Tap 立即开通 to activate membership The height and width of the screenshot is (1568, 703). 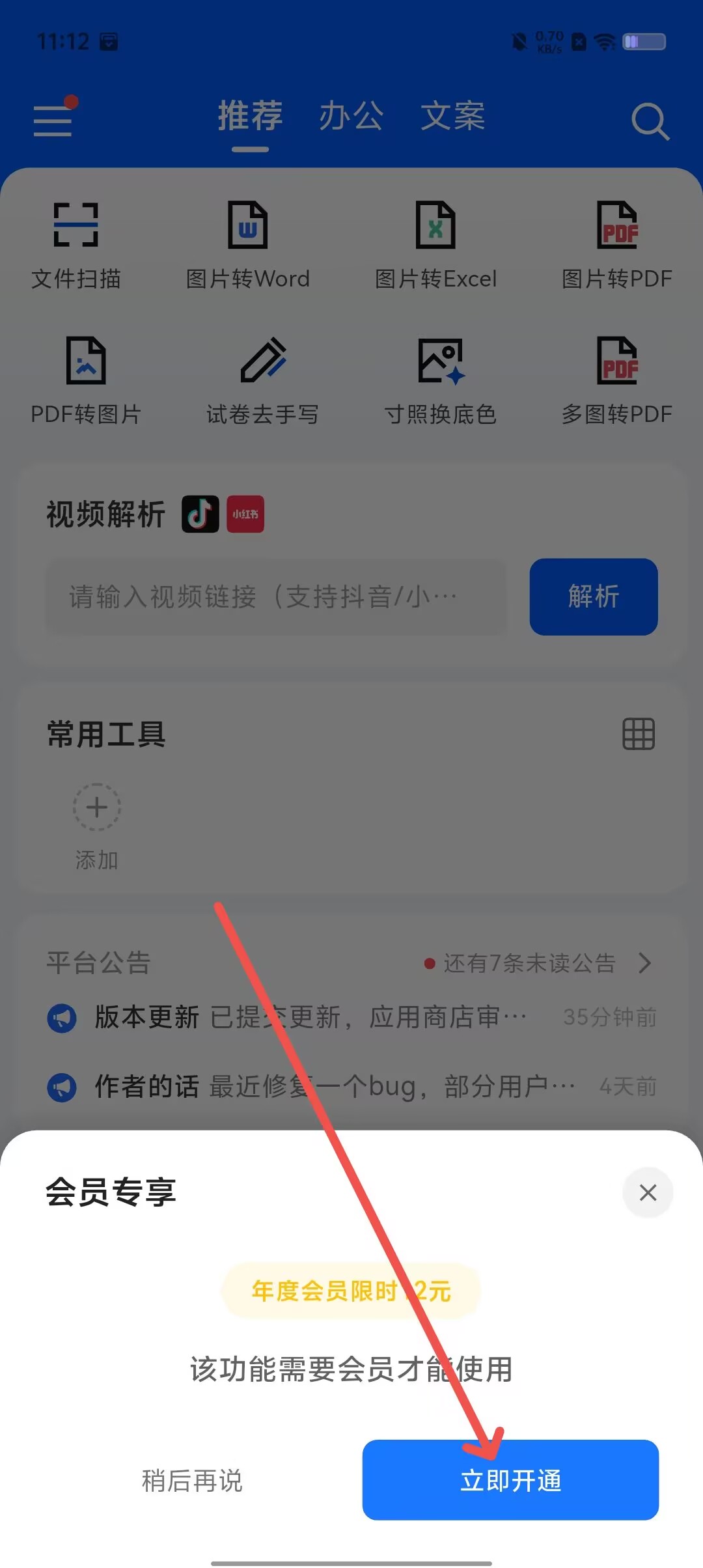pyautogui.click(x=510, y=1479)
